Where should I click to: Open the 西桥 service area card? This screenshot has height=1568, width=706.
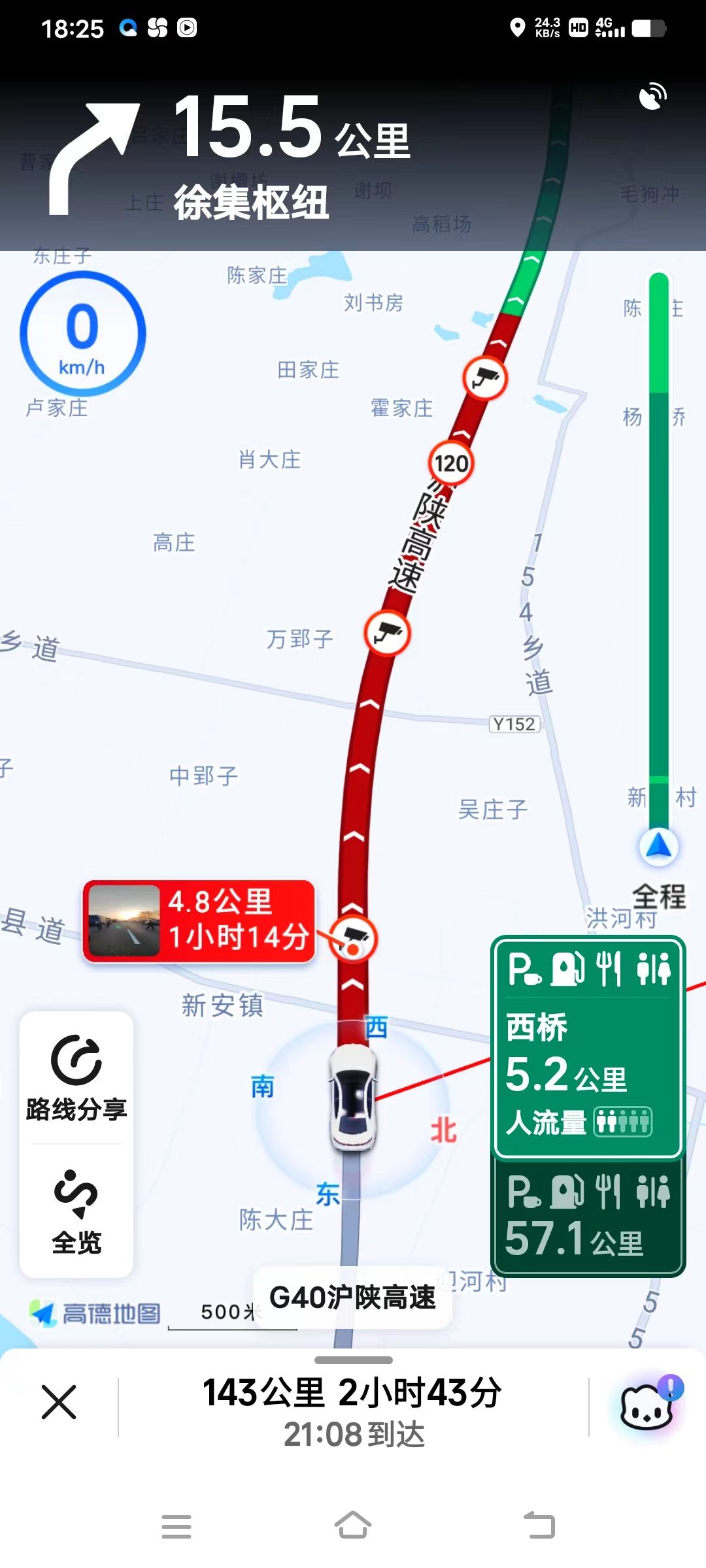pyautogui.click(x=588, y=1047)
